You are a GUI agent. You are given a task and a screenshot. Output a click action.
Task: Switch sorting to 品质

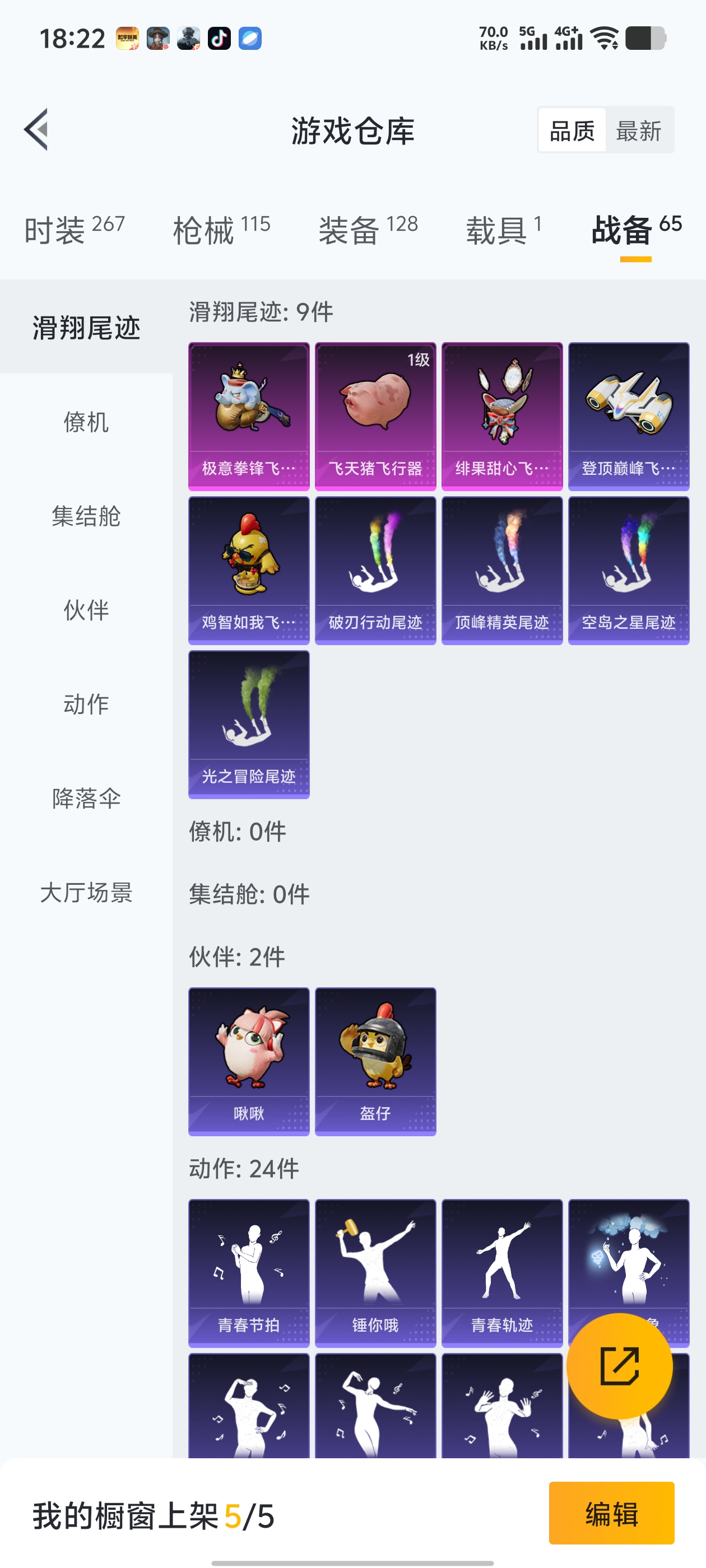[572, 131]
